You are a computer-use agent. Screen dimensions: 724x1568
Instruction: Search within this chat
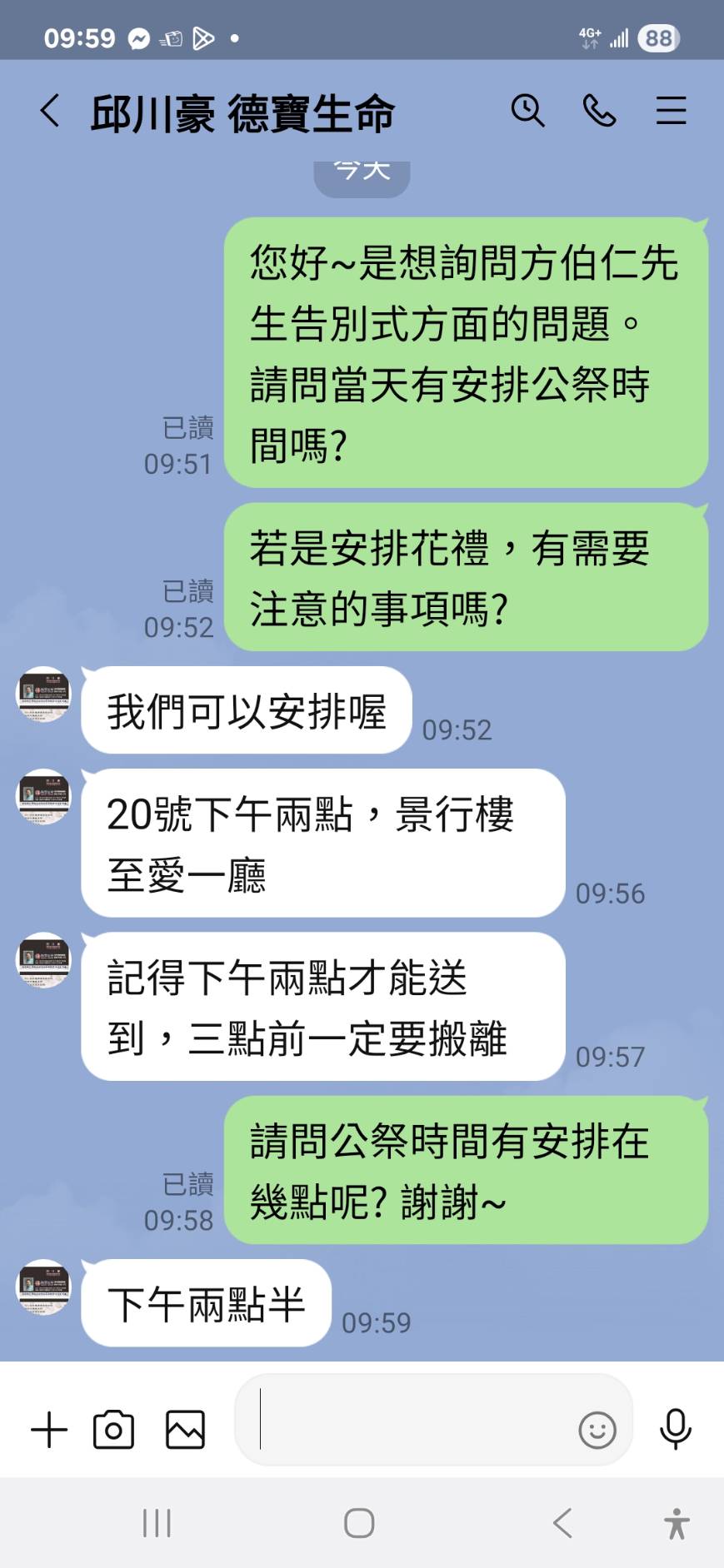coord(527,111)
